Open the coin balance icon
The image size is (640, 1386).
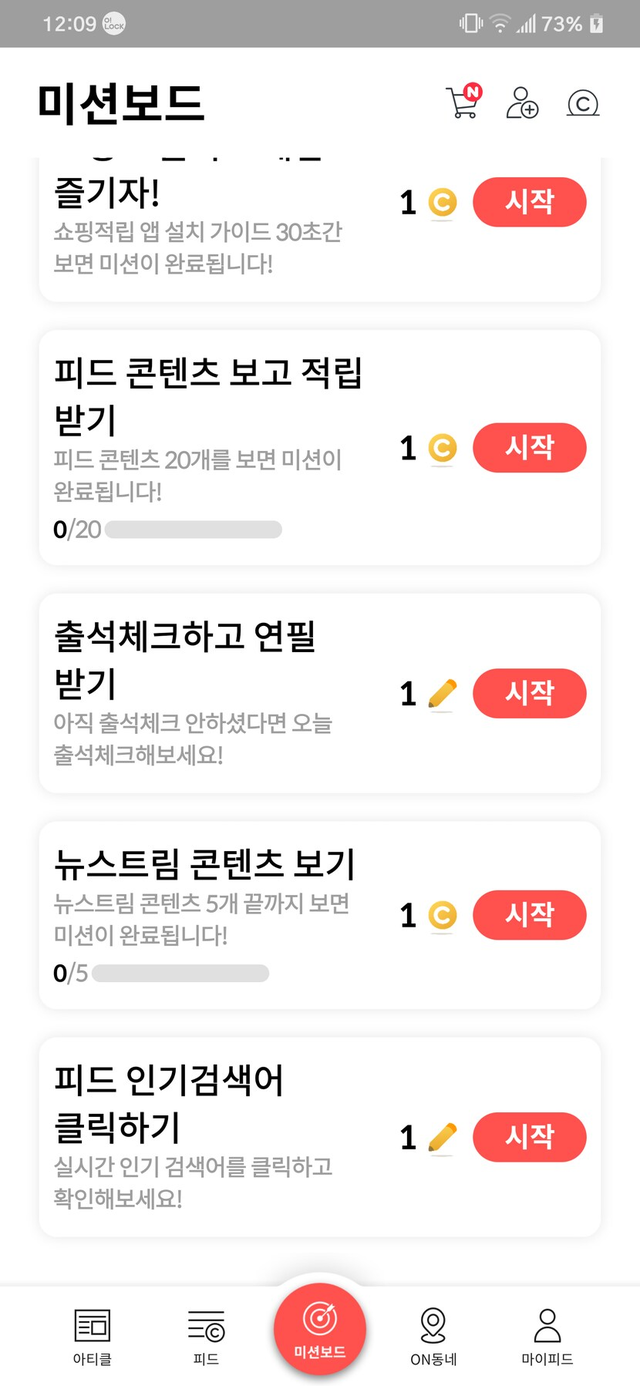(x=583, y=103)
